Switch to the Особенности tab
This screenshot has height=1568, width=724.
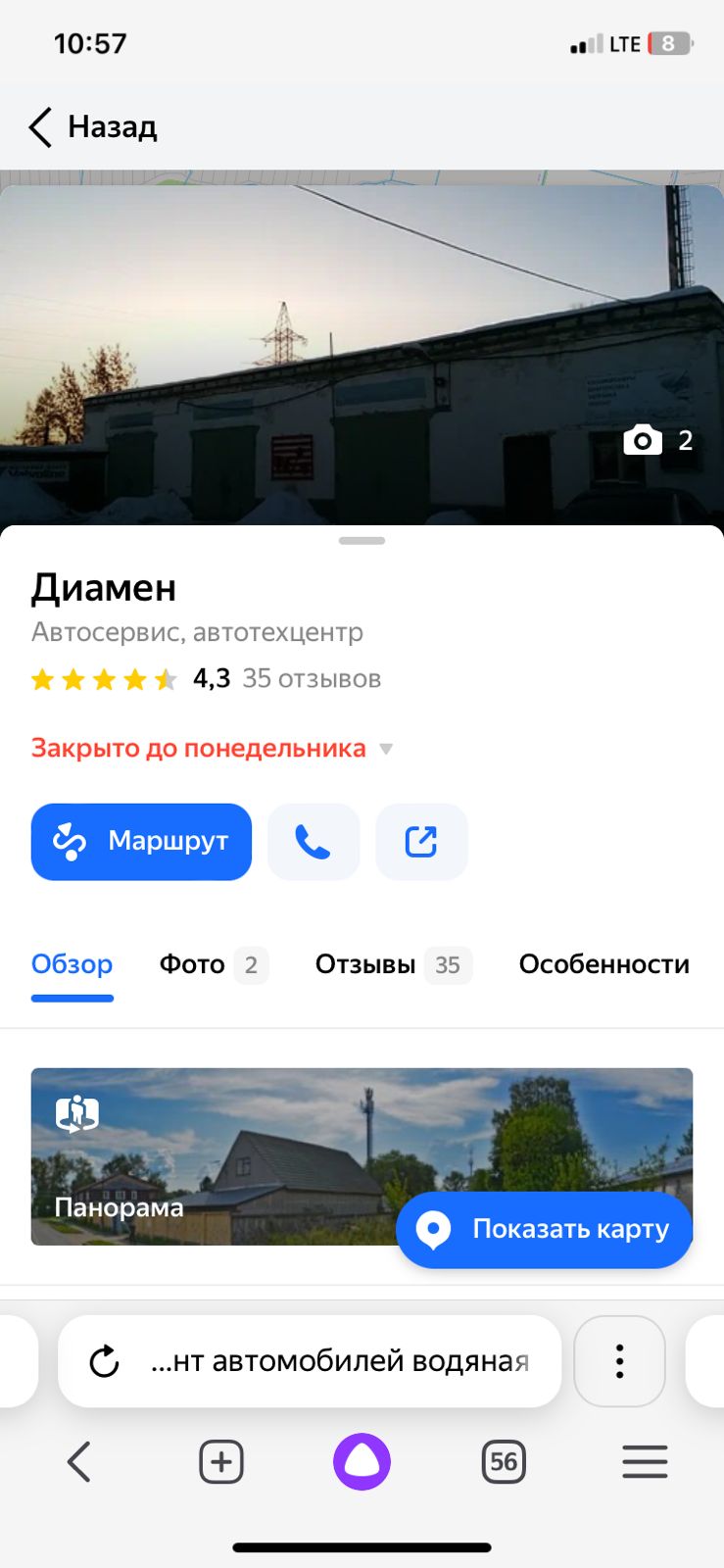[603, 965]
